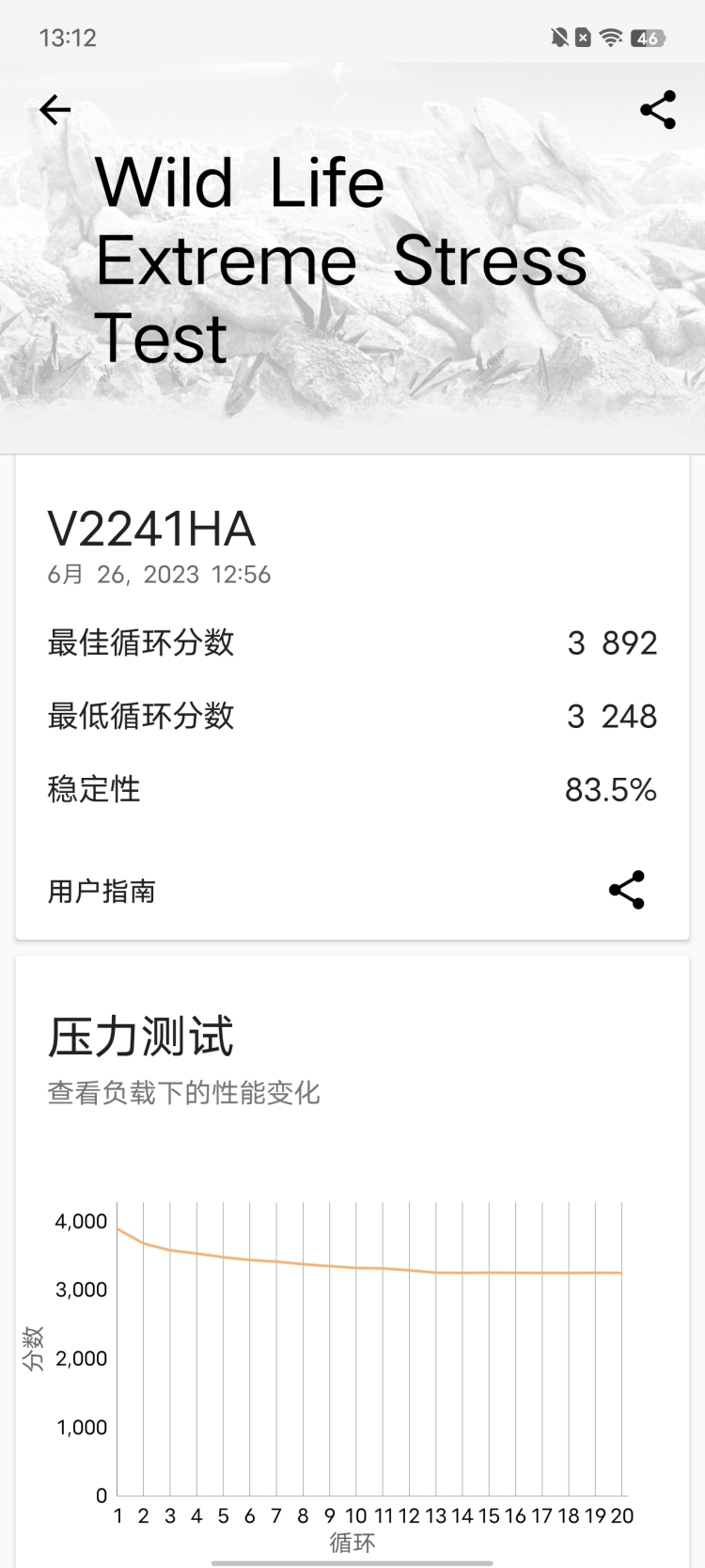Tap the share icon at top right
Screen dimensions: 705x1568
click(x=656, y=109)
